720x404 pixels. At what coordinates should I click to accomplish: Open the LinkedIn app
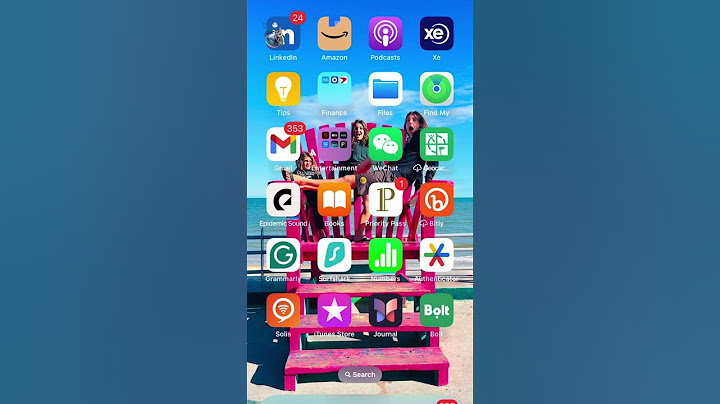pos(283,34)
